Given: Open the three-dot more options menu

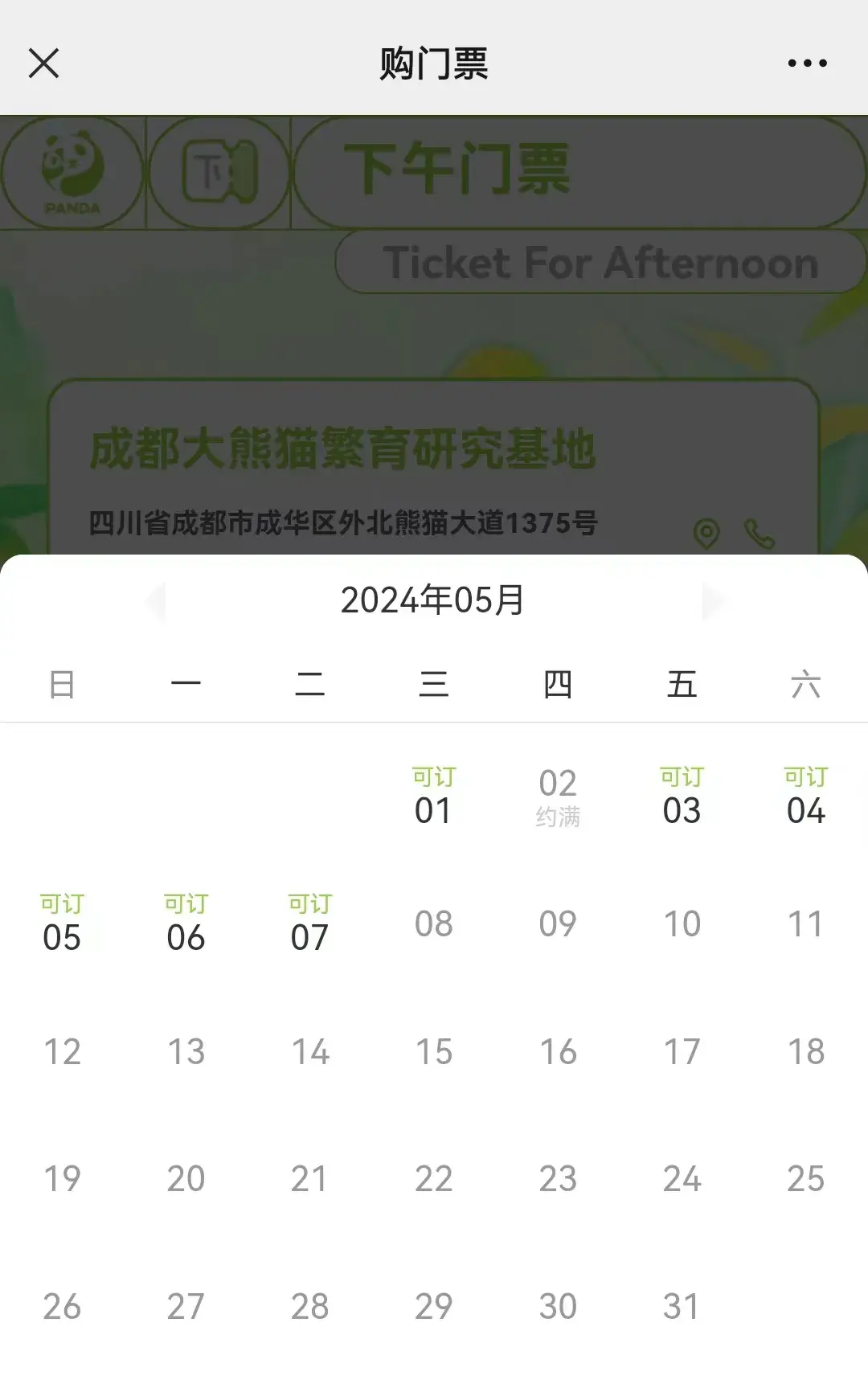Looking at the screenshot, I should tap(807, 63).
